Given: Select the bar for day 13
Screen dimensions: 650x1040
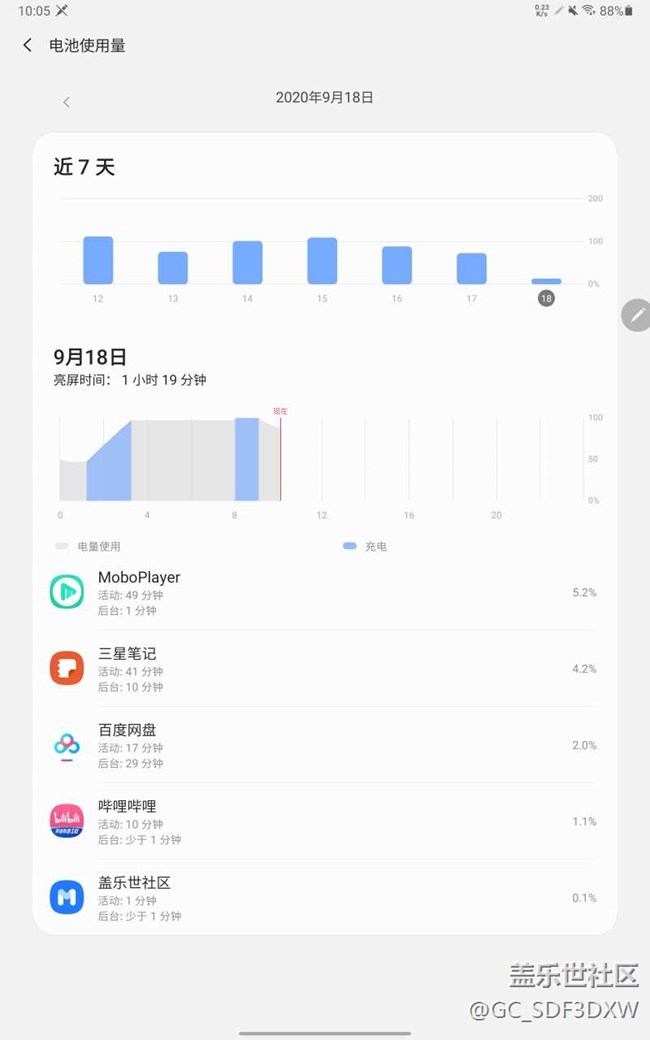Looking at the screenshot, I should tap(173, 268).
